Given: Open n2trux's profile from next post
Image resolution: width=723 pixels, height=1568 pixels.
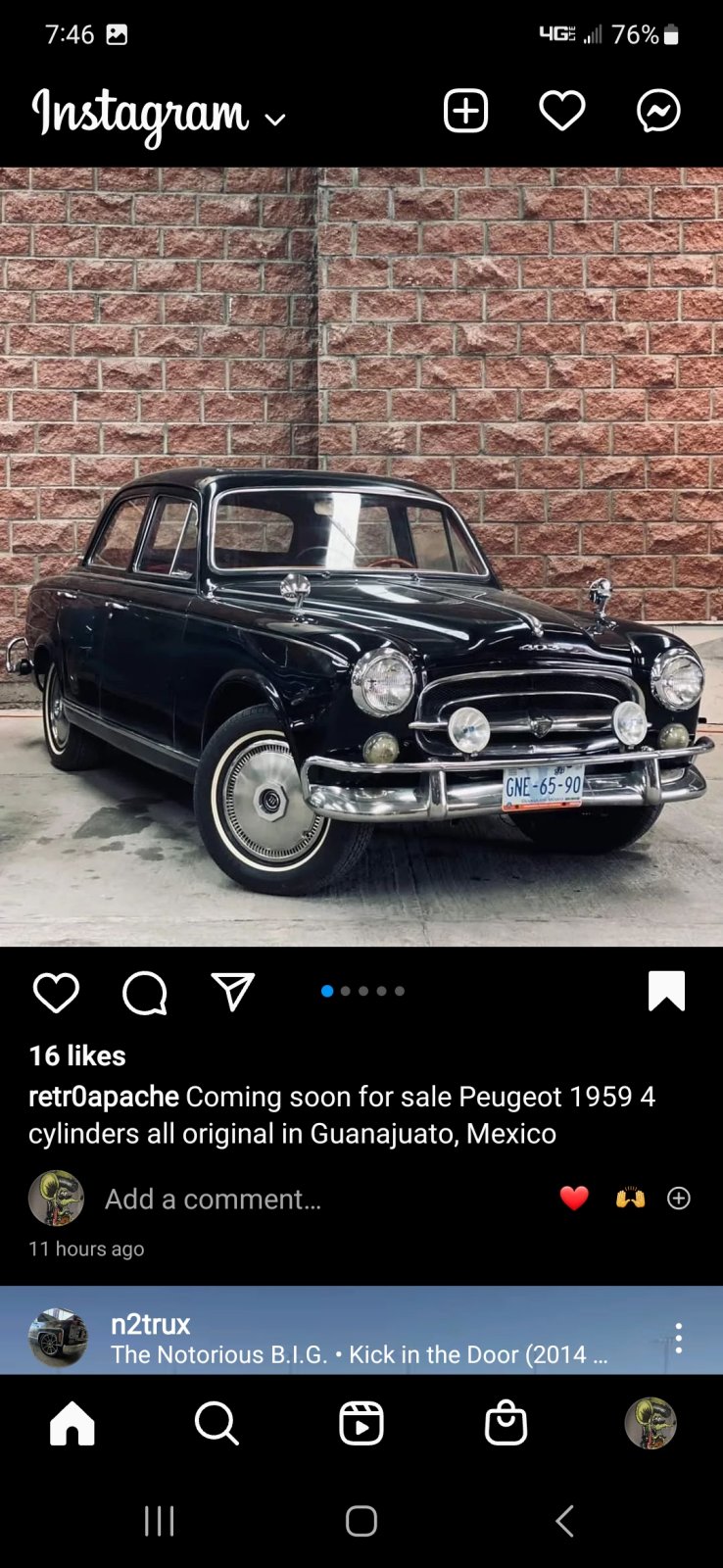Looking at the screenshot, I should 150,1324.
